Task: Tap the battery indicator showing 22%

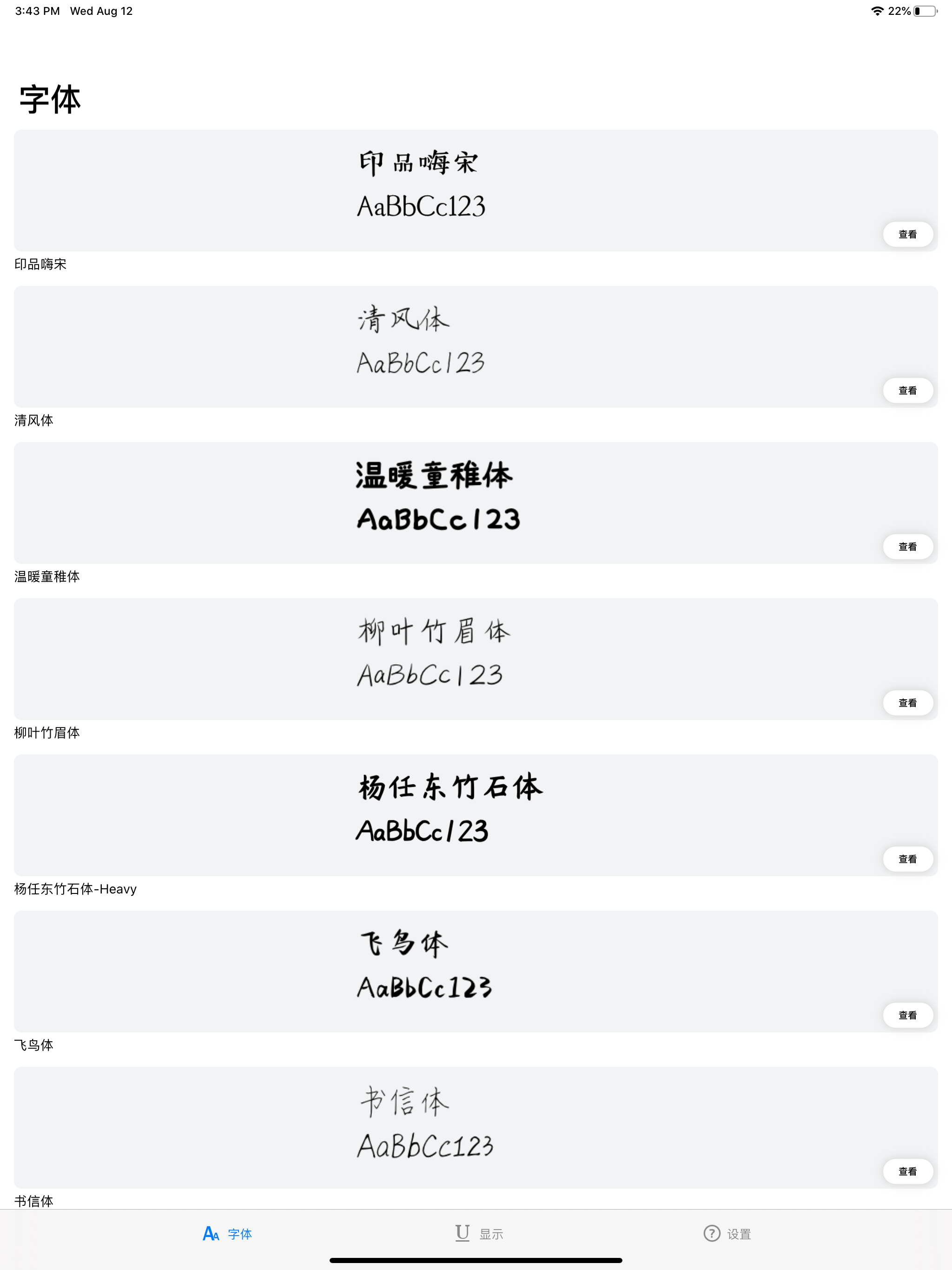Action: [x=925, y=10]
